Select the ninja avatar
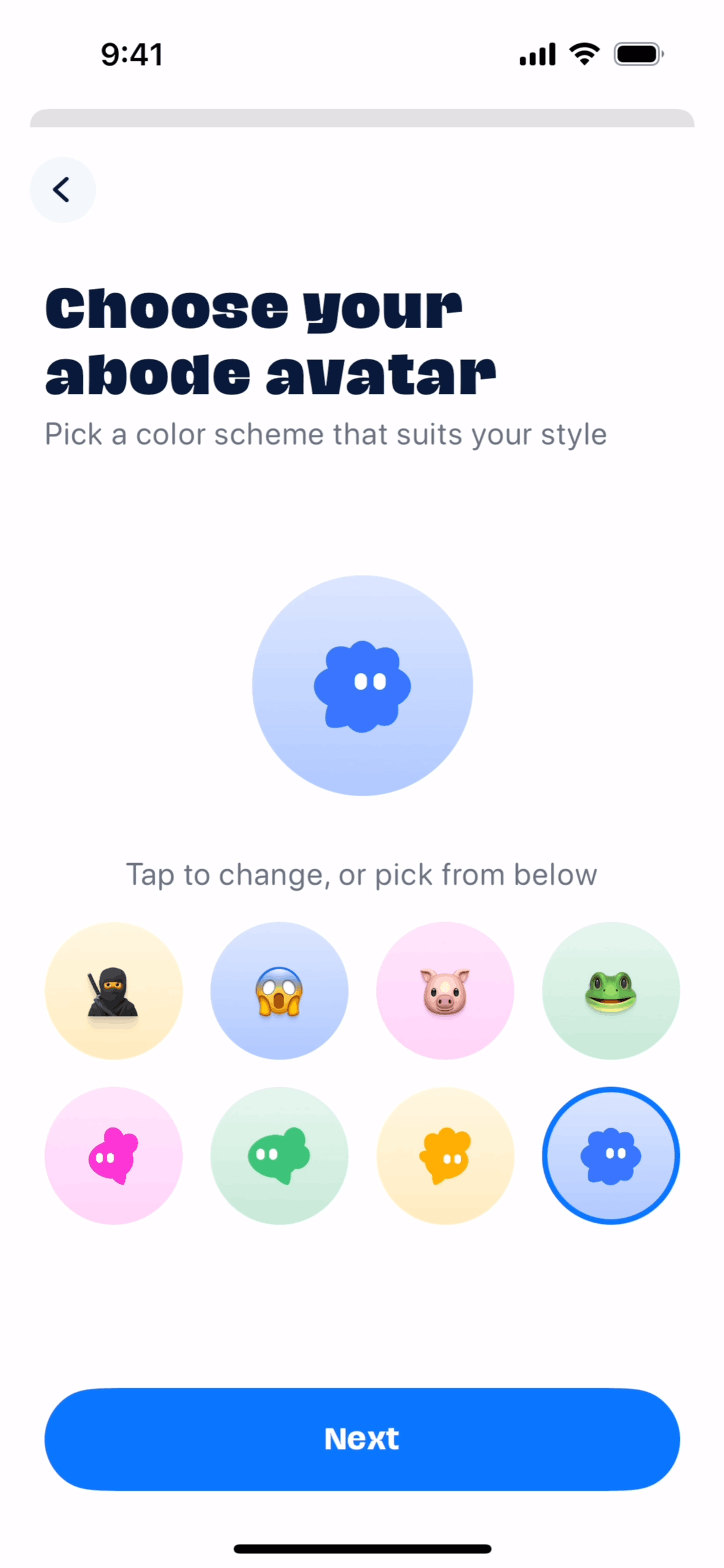This screenshot has height=1568, width=724. [x=114, y=990]
